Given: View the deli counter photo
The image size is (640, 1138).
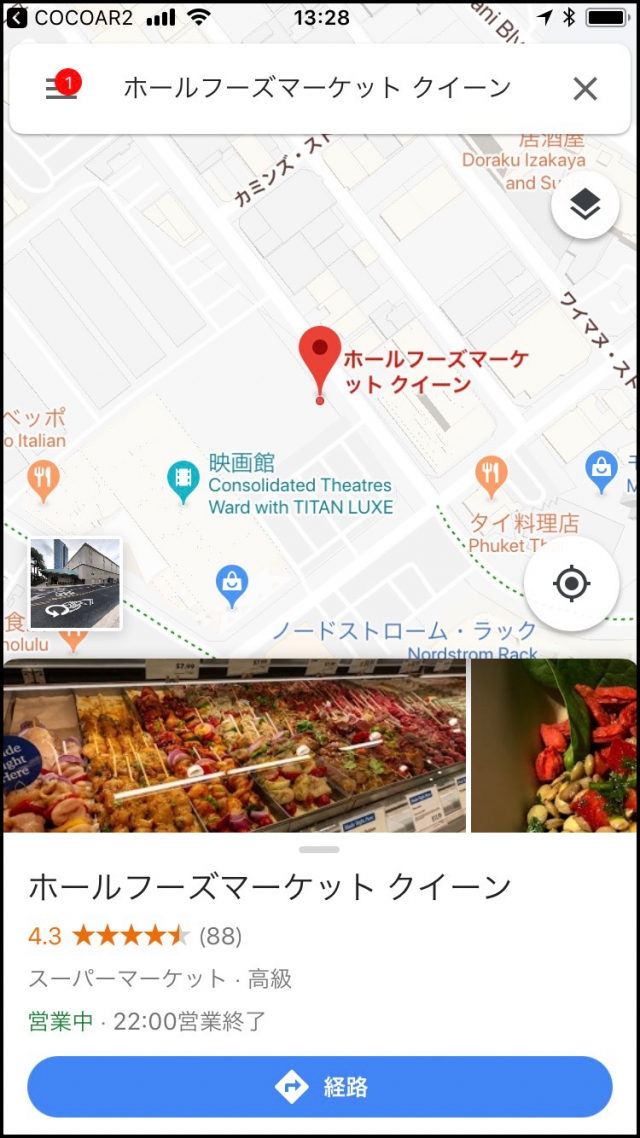Looking at the screenshot, I should coord(234,745).
